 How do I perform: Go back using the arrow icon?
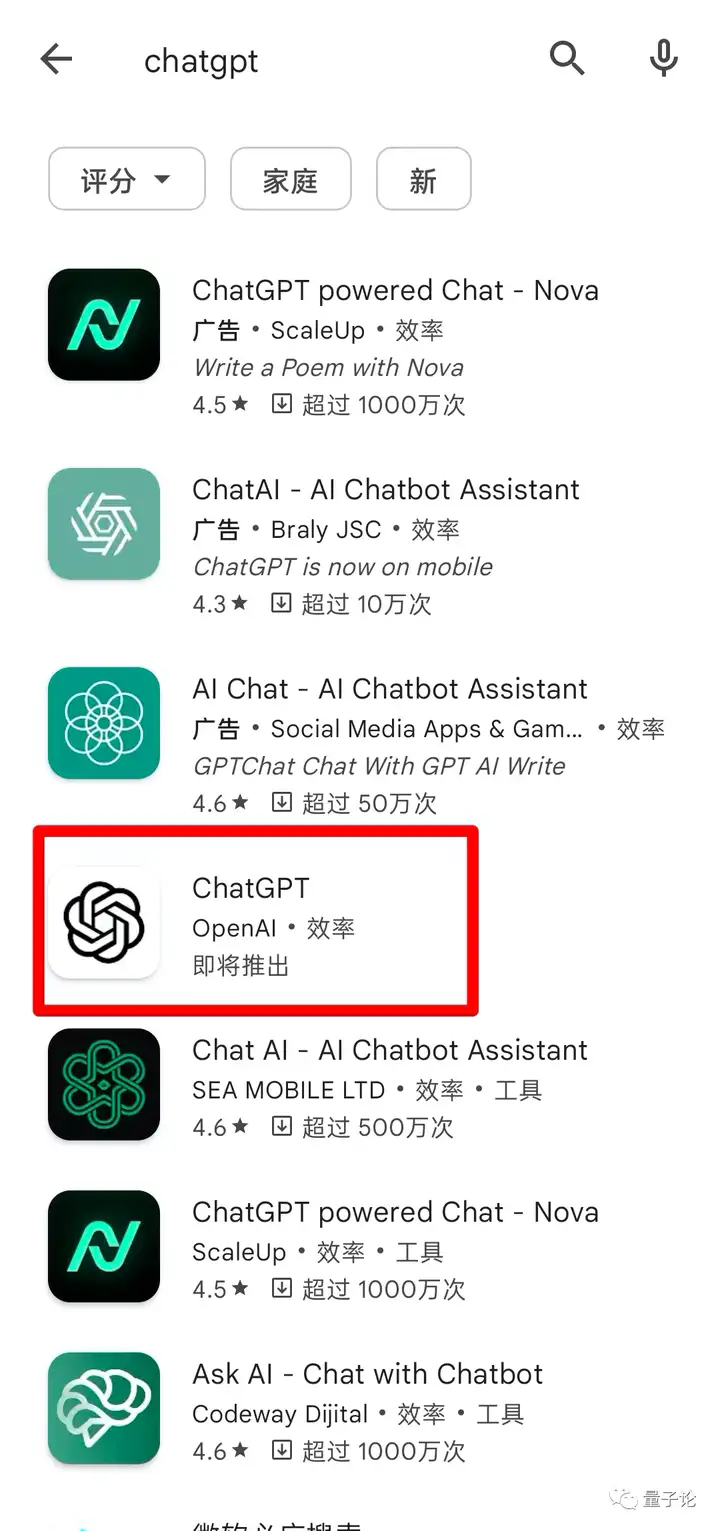(56, 60)
